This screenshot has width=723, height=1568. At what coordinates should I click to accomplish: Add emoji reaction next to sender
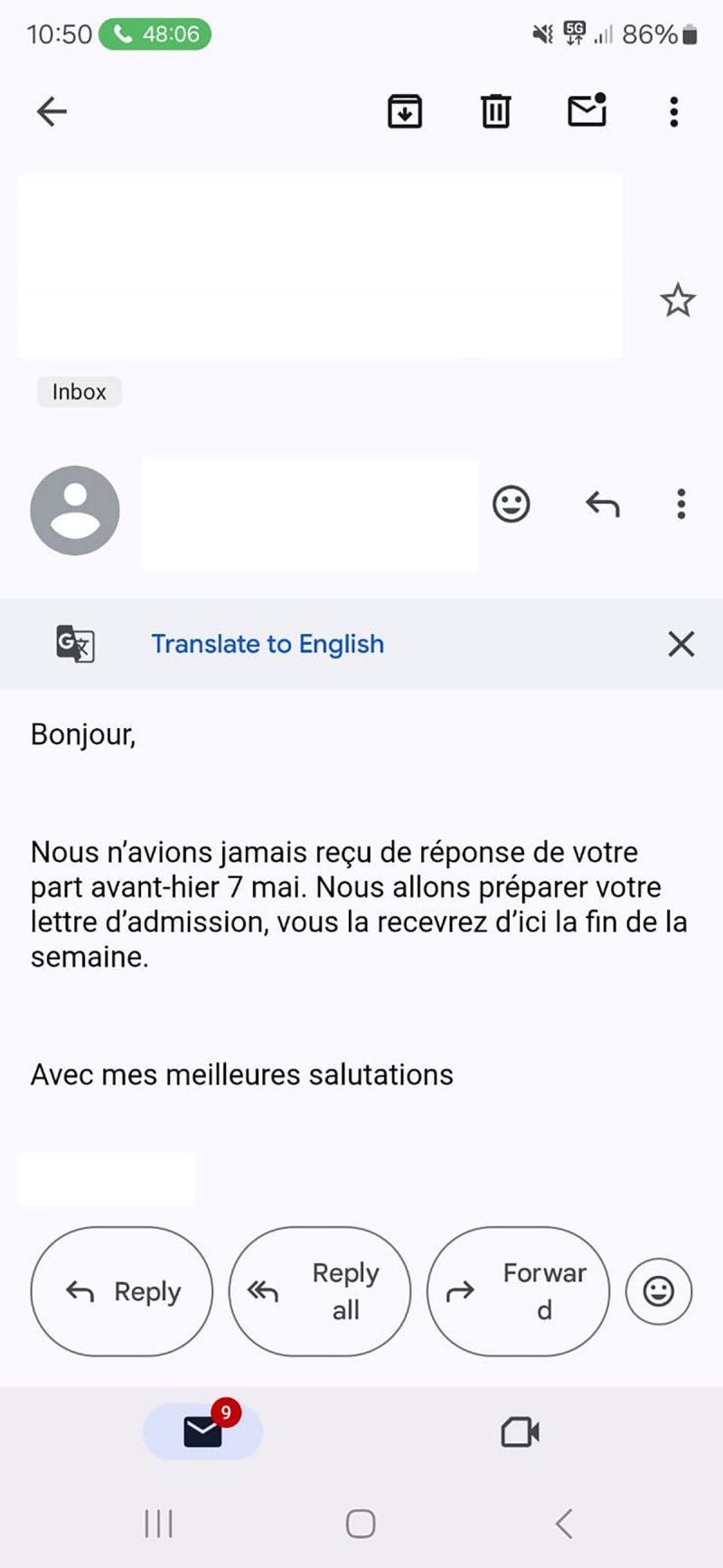511,504
